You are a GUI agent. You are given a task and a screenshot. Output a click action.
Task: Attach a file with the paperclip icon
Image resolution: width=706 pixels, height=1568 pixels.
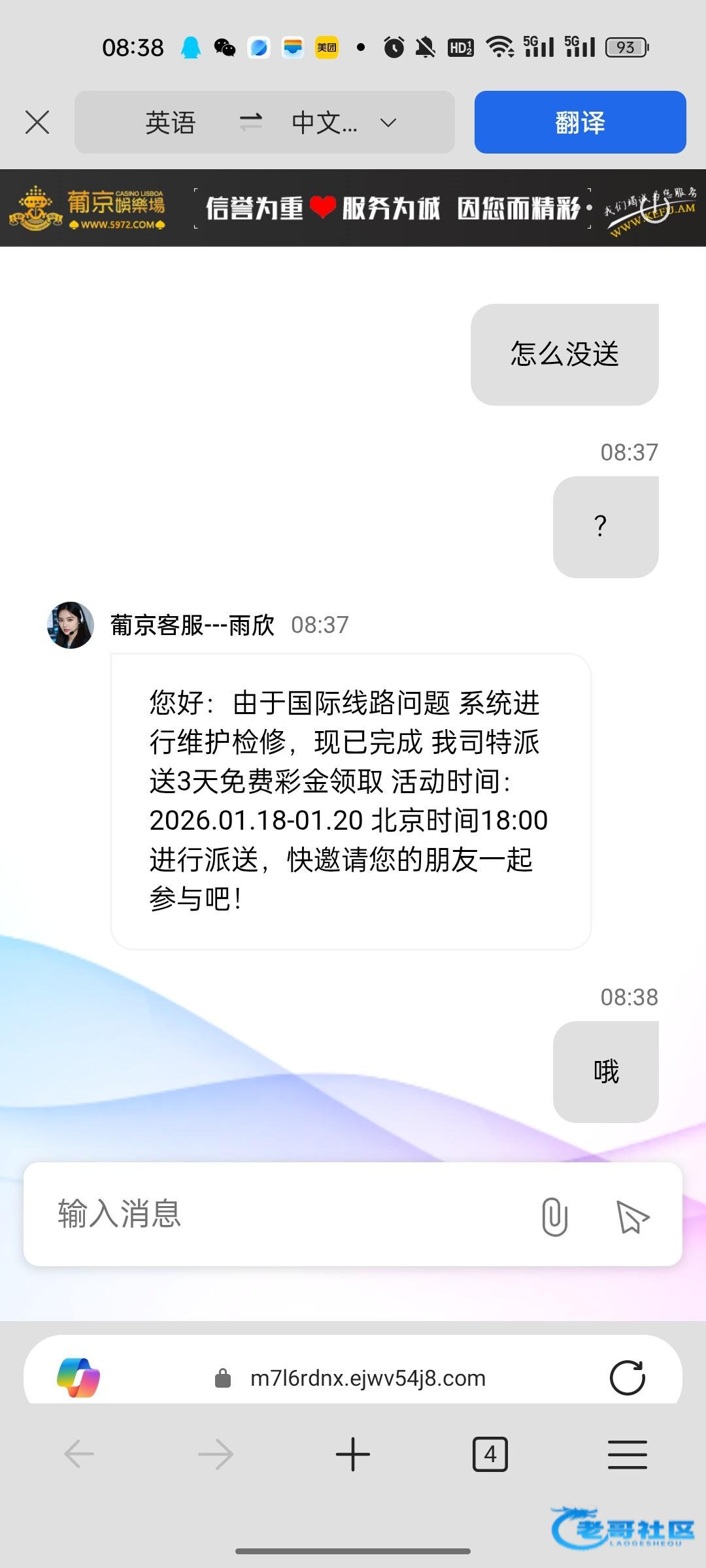pyautogui.click(x=554, y=1217)
